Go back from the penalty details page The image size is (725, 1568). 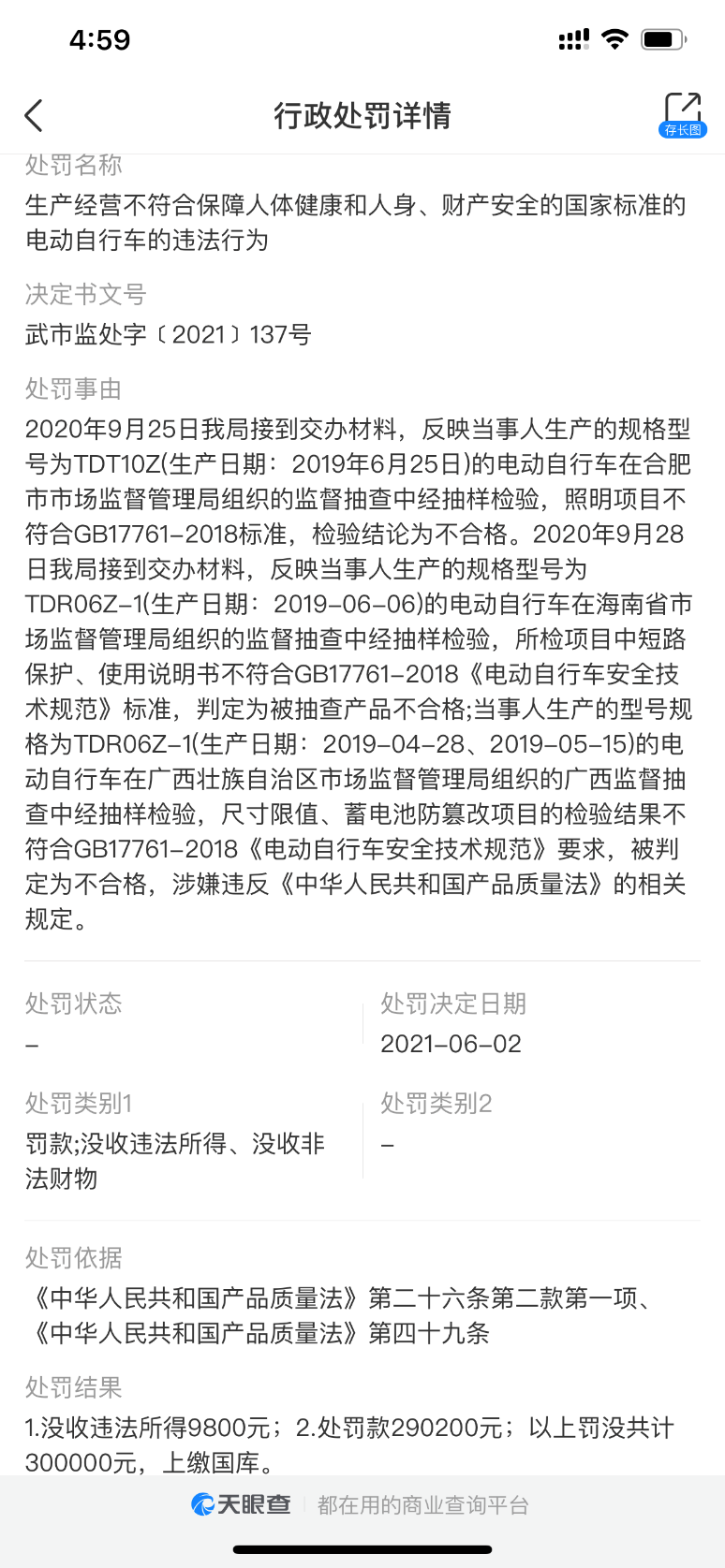tap(34, 116)
